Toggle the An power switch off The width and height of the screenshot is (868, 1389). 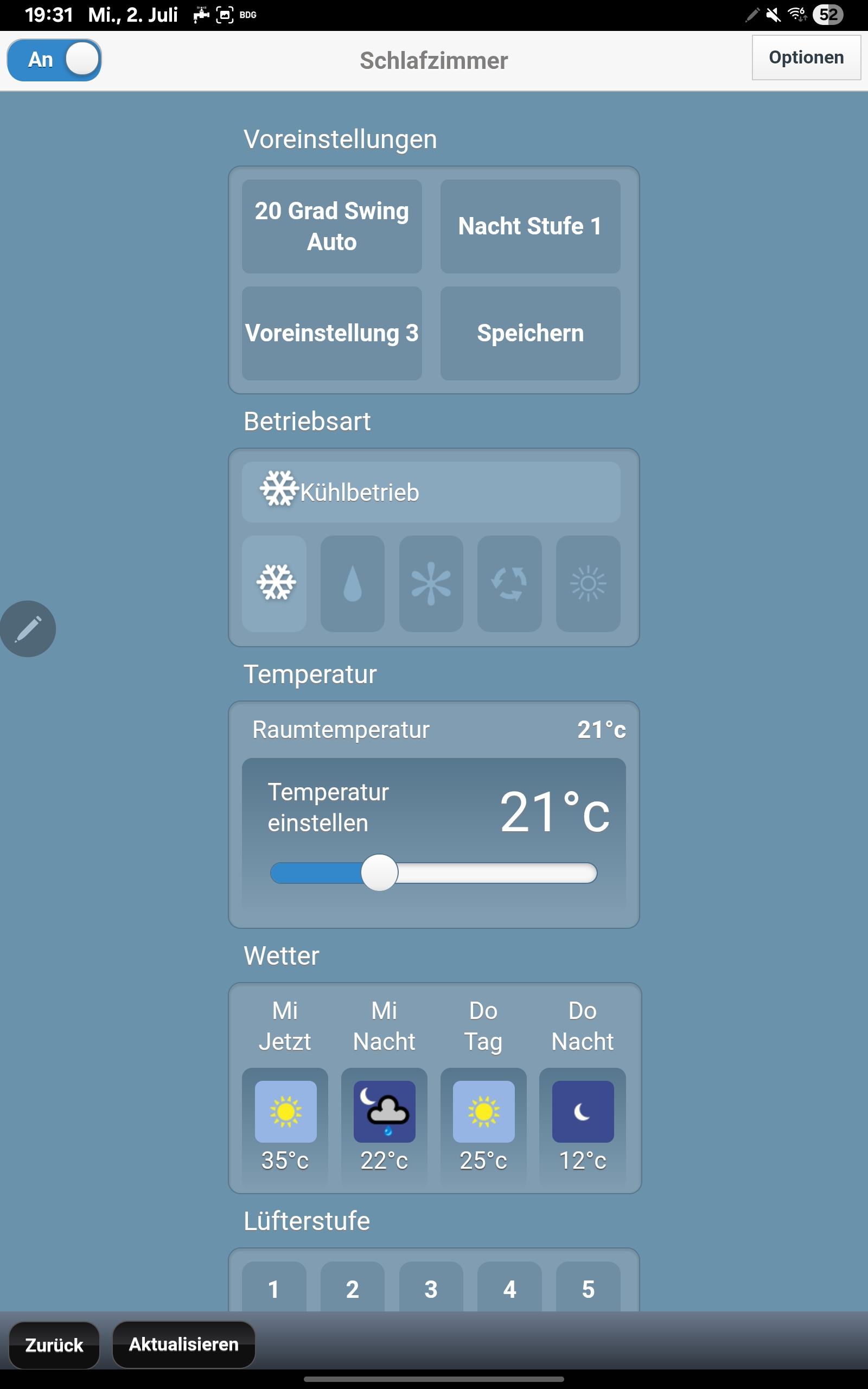pyautogui.click(x=55, y=60)
